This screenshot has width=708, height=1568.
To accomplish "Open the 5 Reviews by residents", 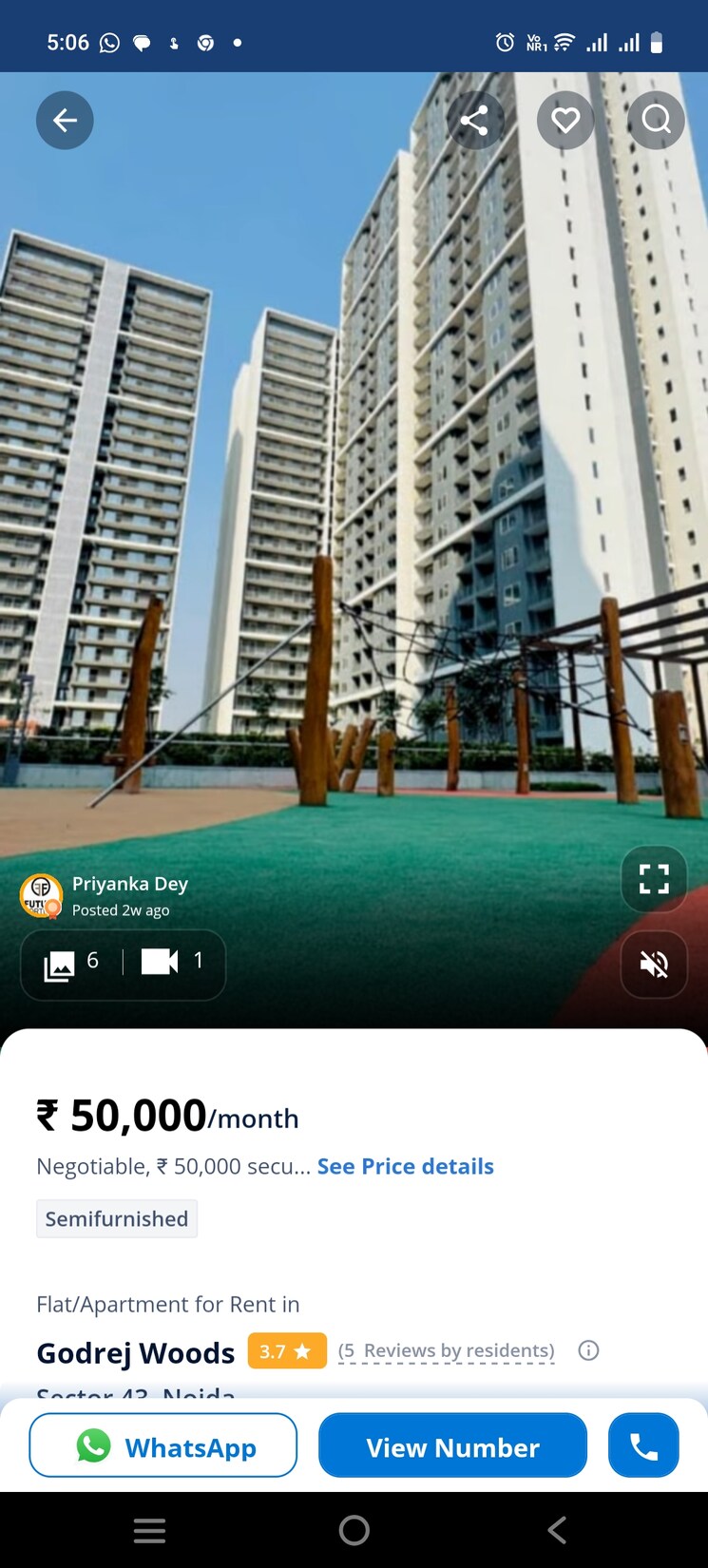I will [x=447, y=1350].
